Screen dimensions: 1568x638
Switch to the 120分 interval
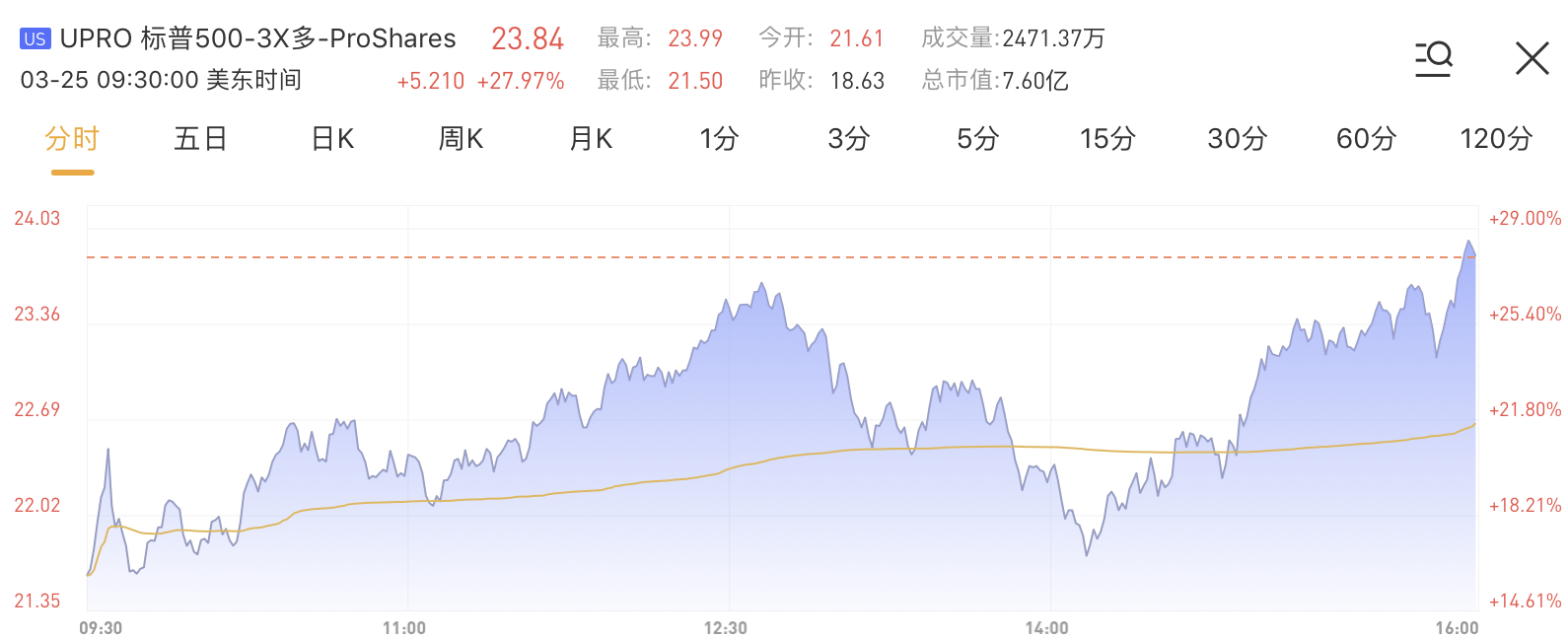click(x=1496, y=139)
